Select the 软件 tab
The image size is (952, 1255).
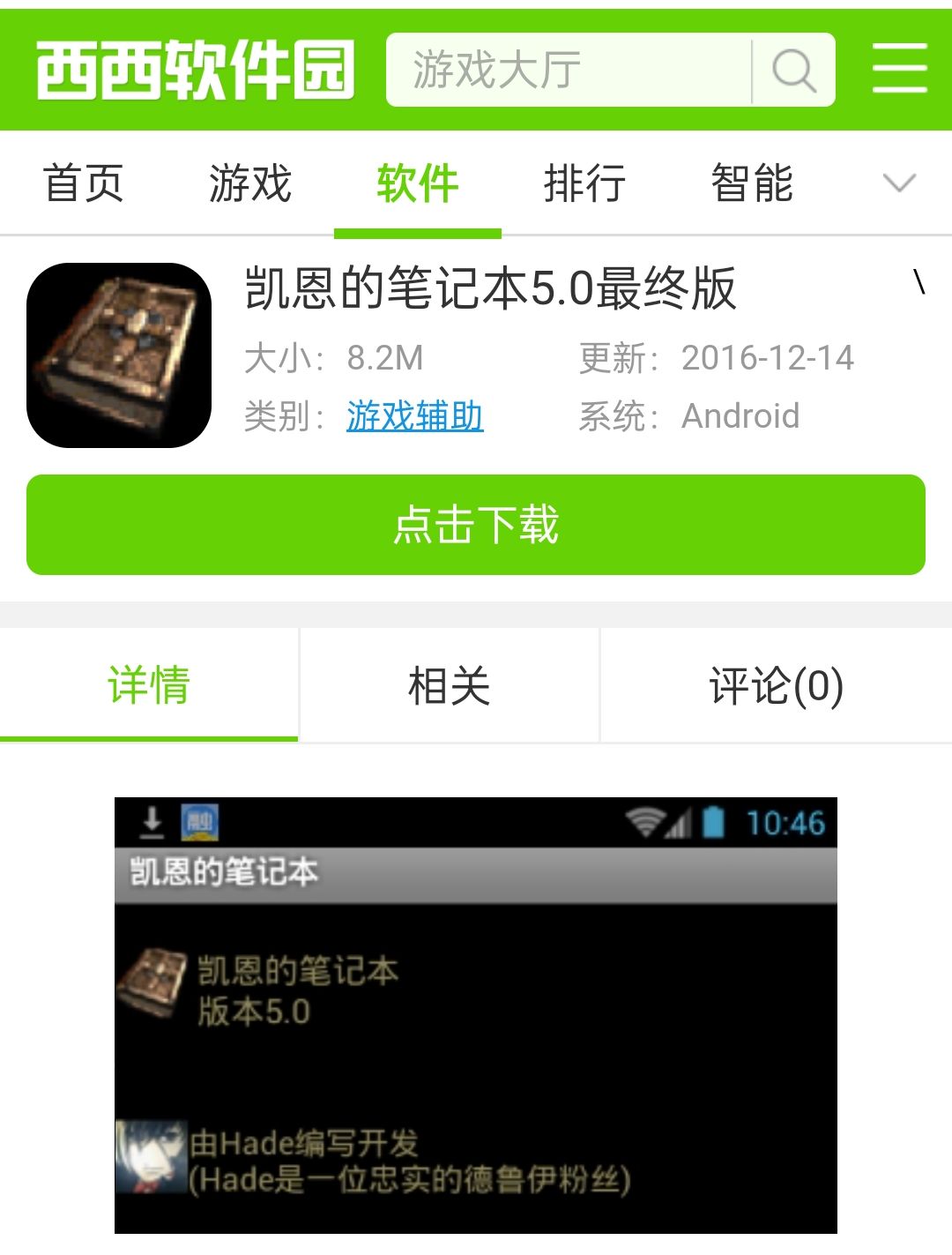[417, 183]
